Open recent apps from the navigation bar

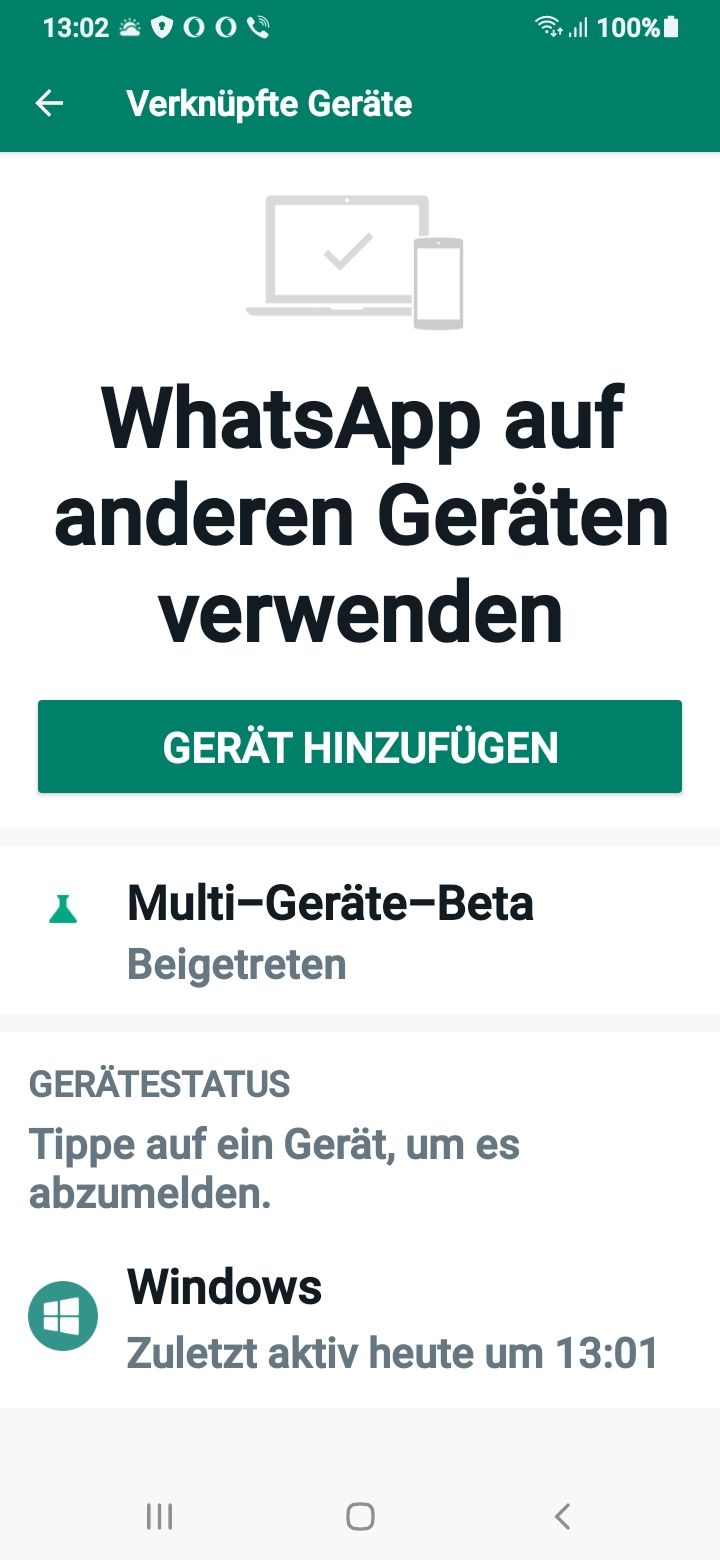point(159,1516)
